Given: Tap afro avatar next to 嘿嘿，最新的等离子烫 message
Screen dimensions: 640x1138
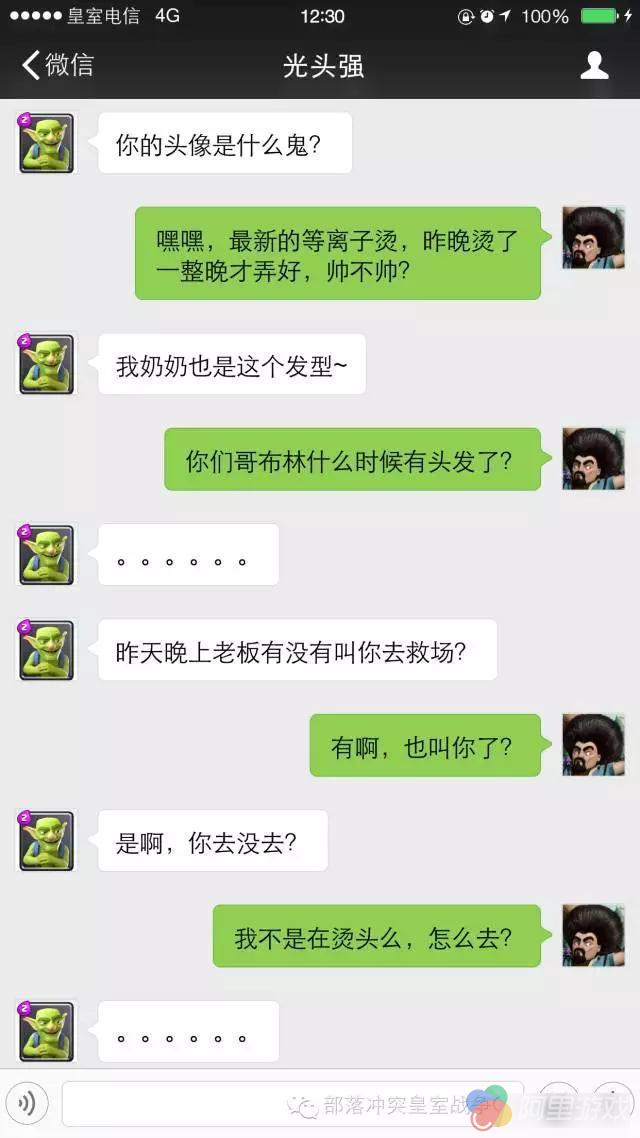Looking at the screenshot, I should [x=594, y=238].
